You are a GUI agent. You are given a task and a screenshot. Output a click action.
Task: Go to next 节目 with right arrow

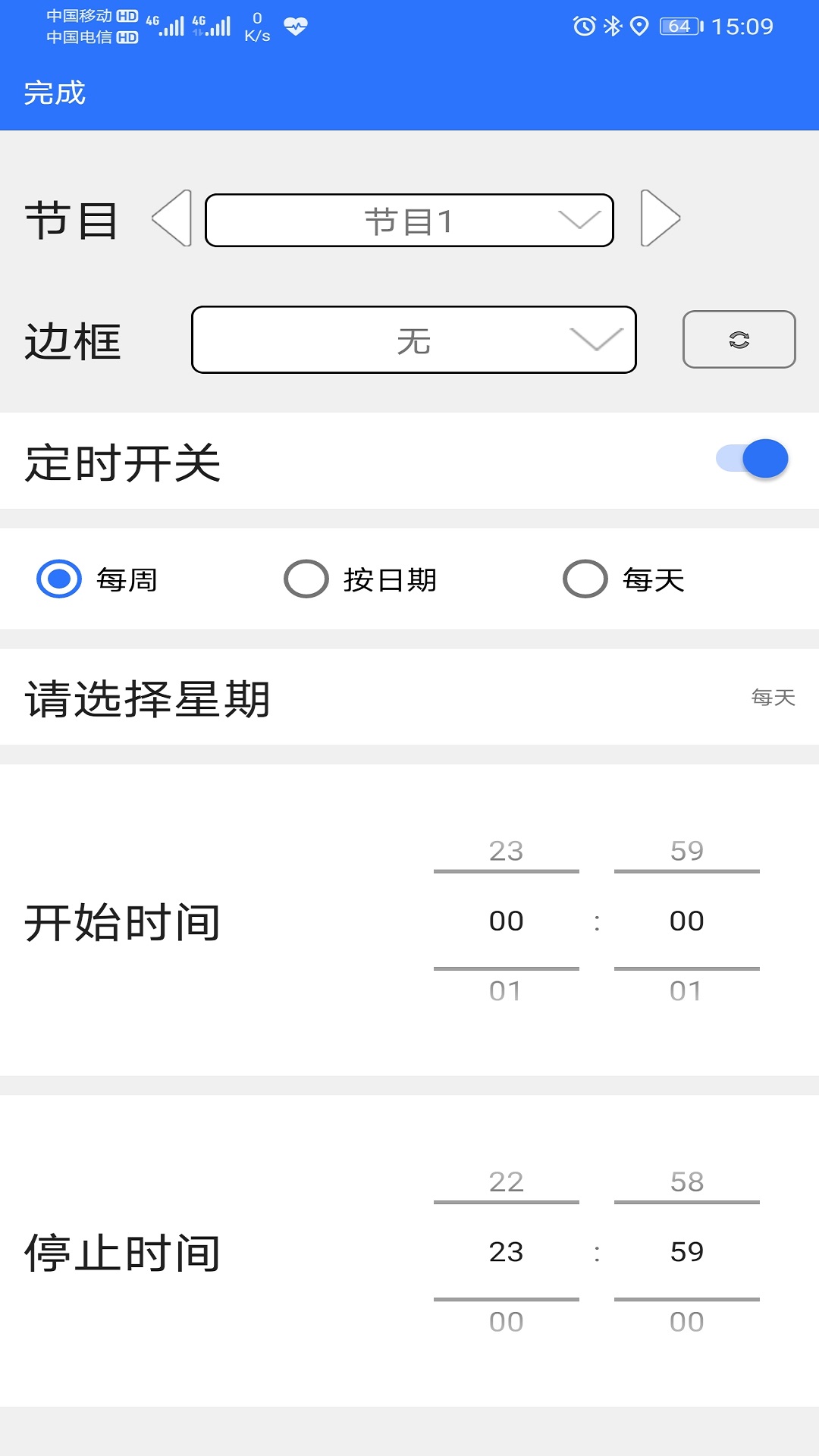pyautogui.click(x=660, y=218)
